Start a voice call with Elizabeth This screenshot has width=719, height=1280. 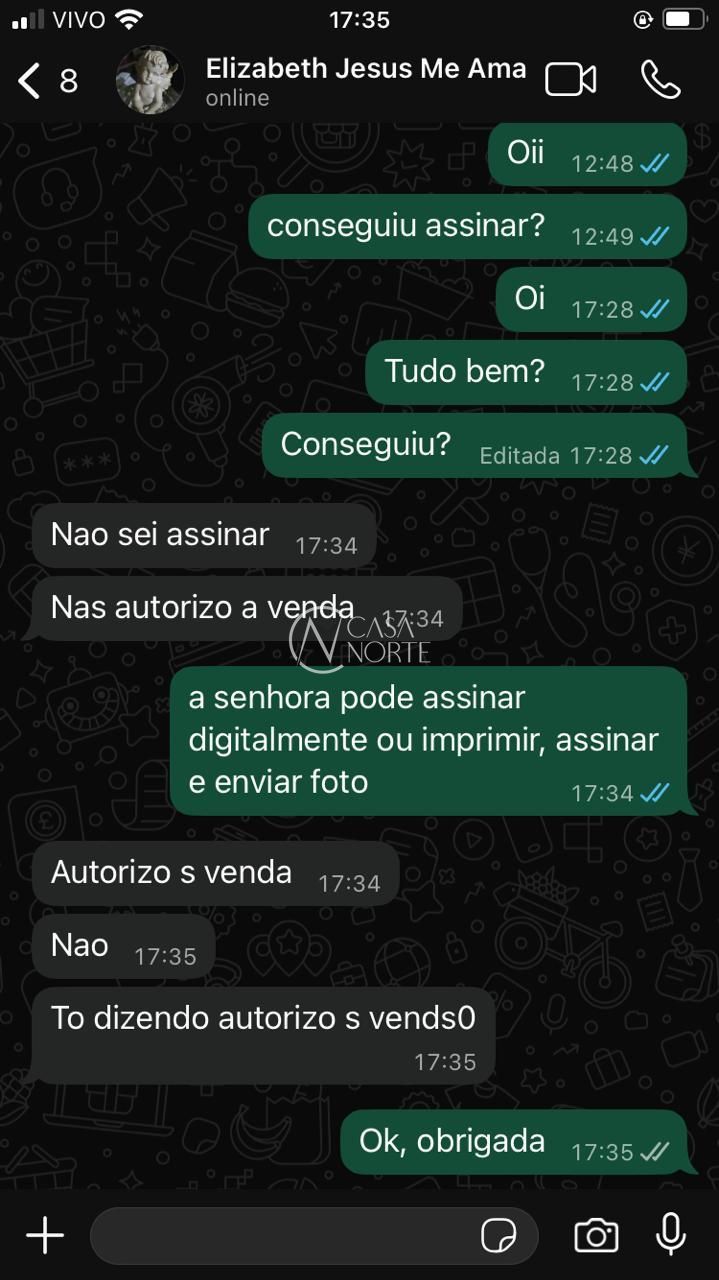point(660,81)
